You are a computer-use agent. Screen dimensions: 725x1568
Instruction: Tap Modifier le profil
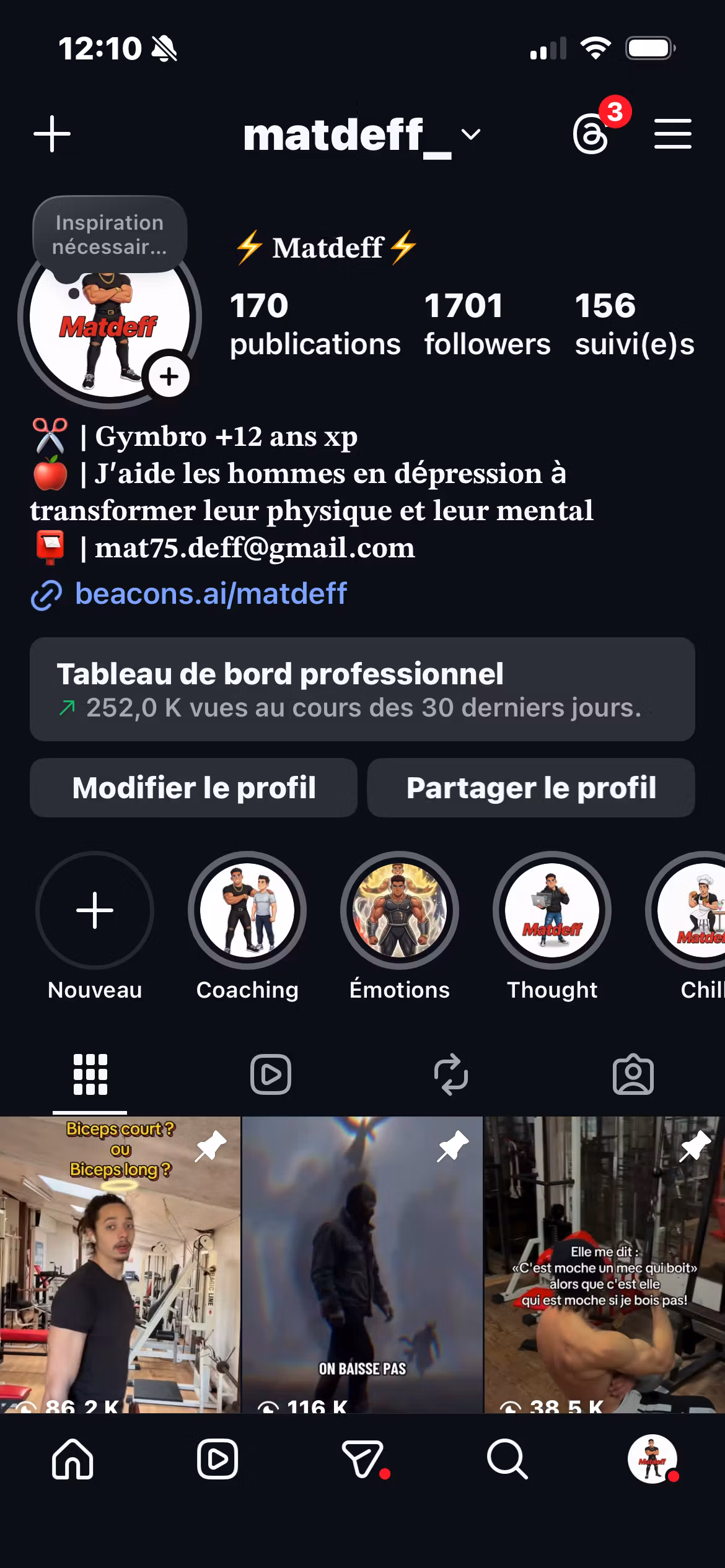(193, 788)
